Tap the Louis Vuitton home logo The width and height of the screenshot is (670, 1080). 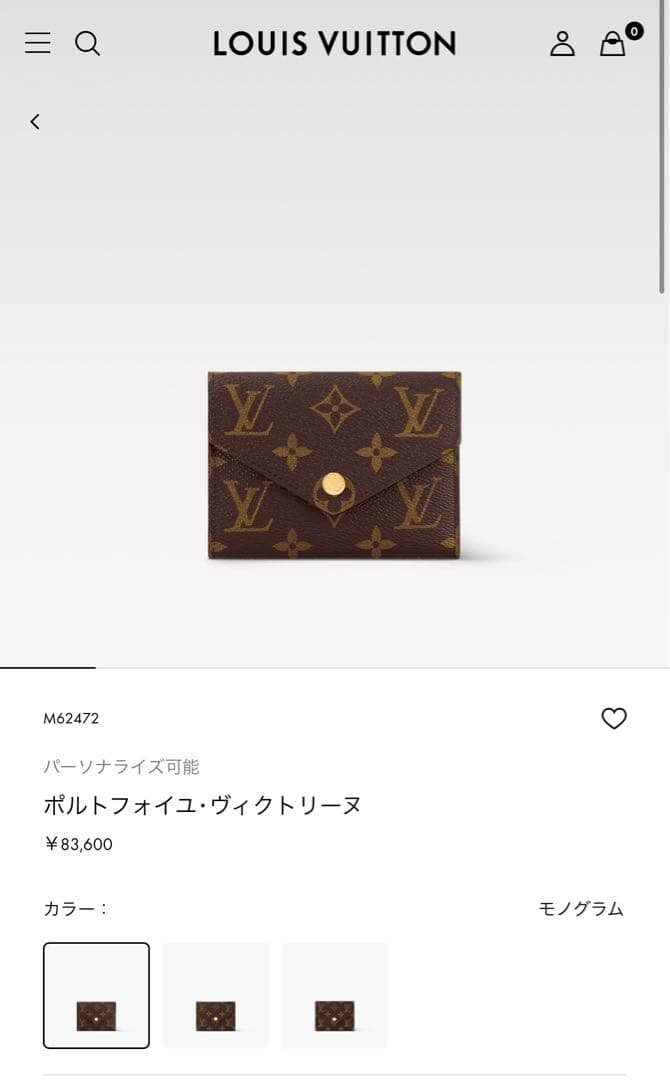click(334, 43)
